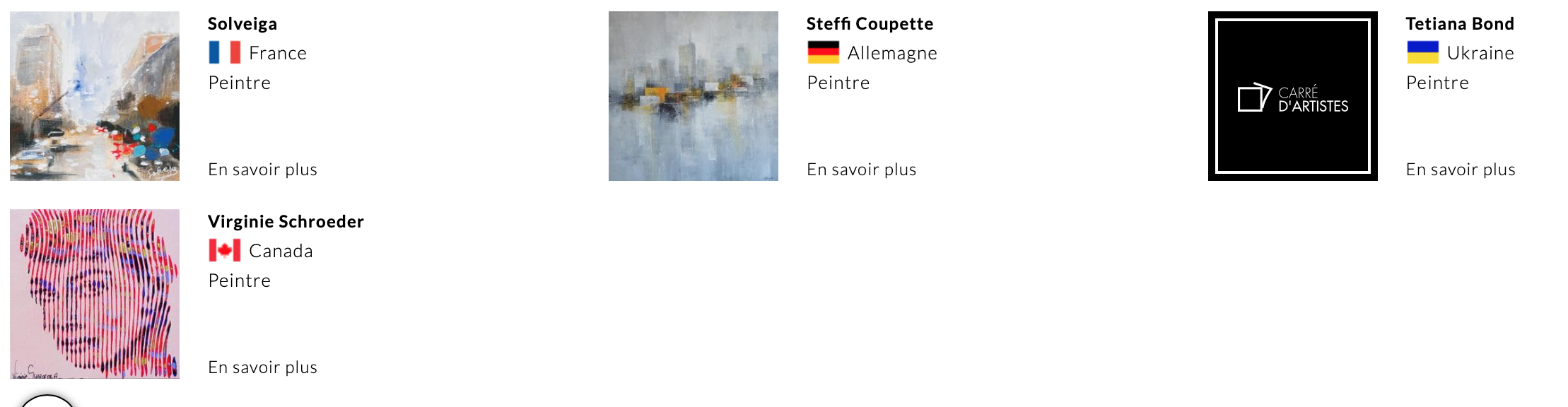View Steffi Coupette's painting thumbnail
Image resolution: width=1568 pixels, height=407 pixels.
(x=693, y=96)
